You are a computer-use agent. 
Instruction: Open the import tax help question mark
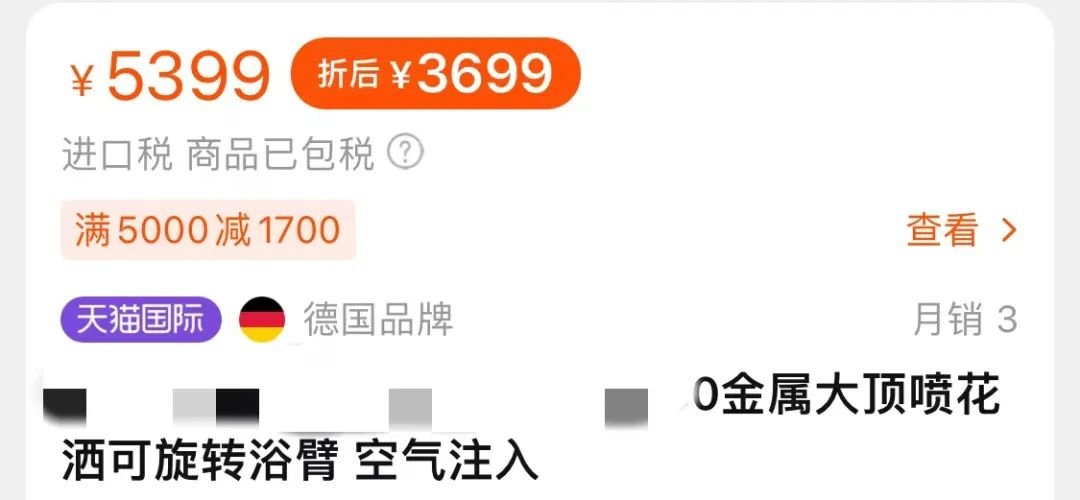coord(406,153)
